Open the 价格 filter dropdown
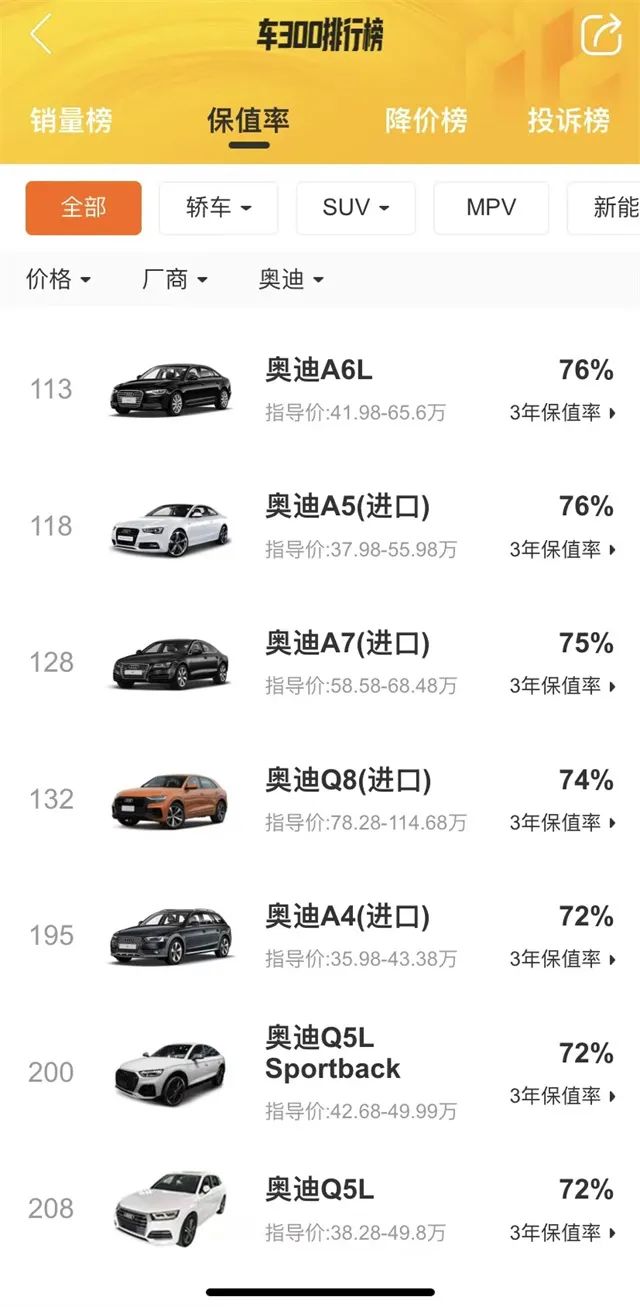This screenshot has width=640, height=1307. tap(58, 280)
